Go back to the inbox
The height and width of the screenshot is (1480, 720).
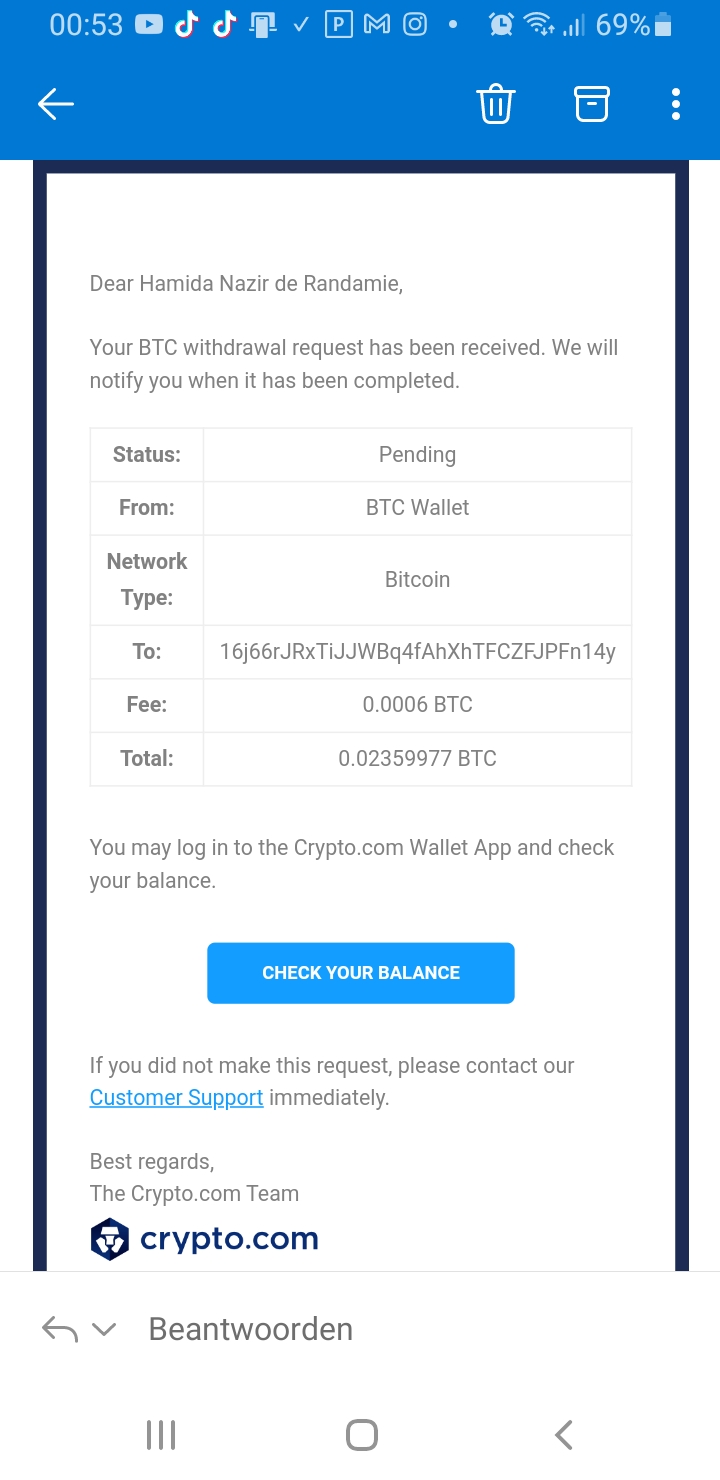tap(56, 104)
